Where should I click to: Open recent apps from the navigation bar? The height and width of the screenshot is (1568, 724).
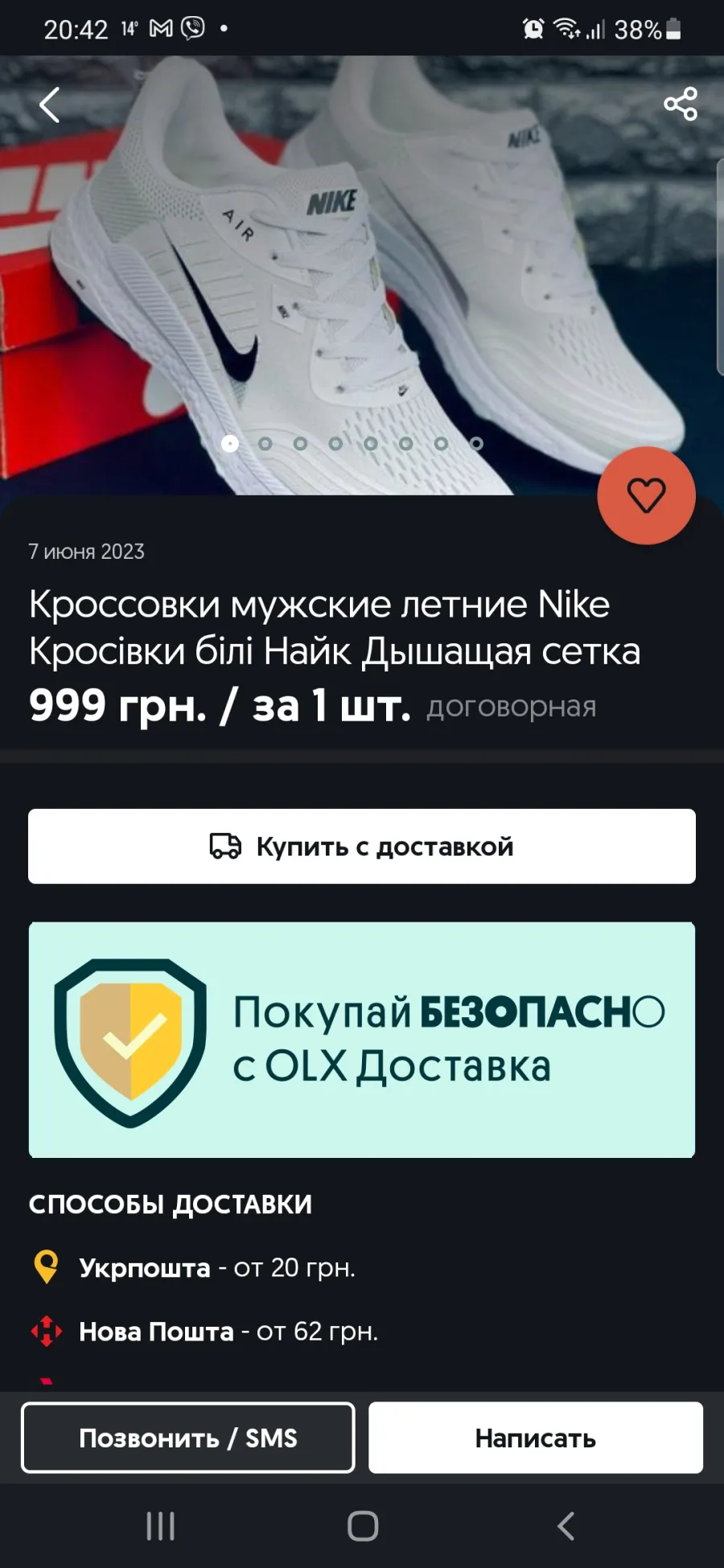coord(160,1525)
